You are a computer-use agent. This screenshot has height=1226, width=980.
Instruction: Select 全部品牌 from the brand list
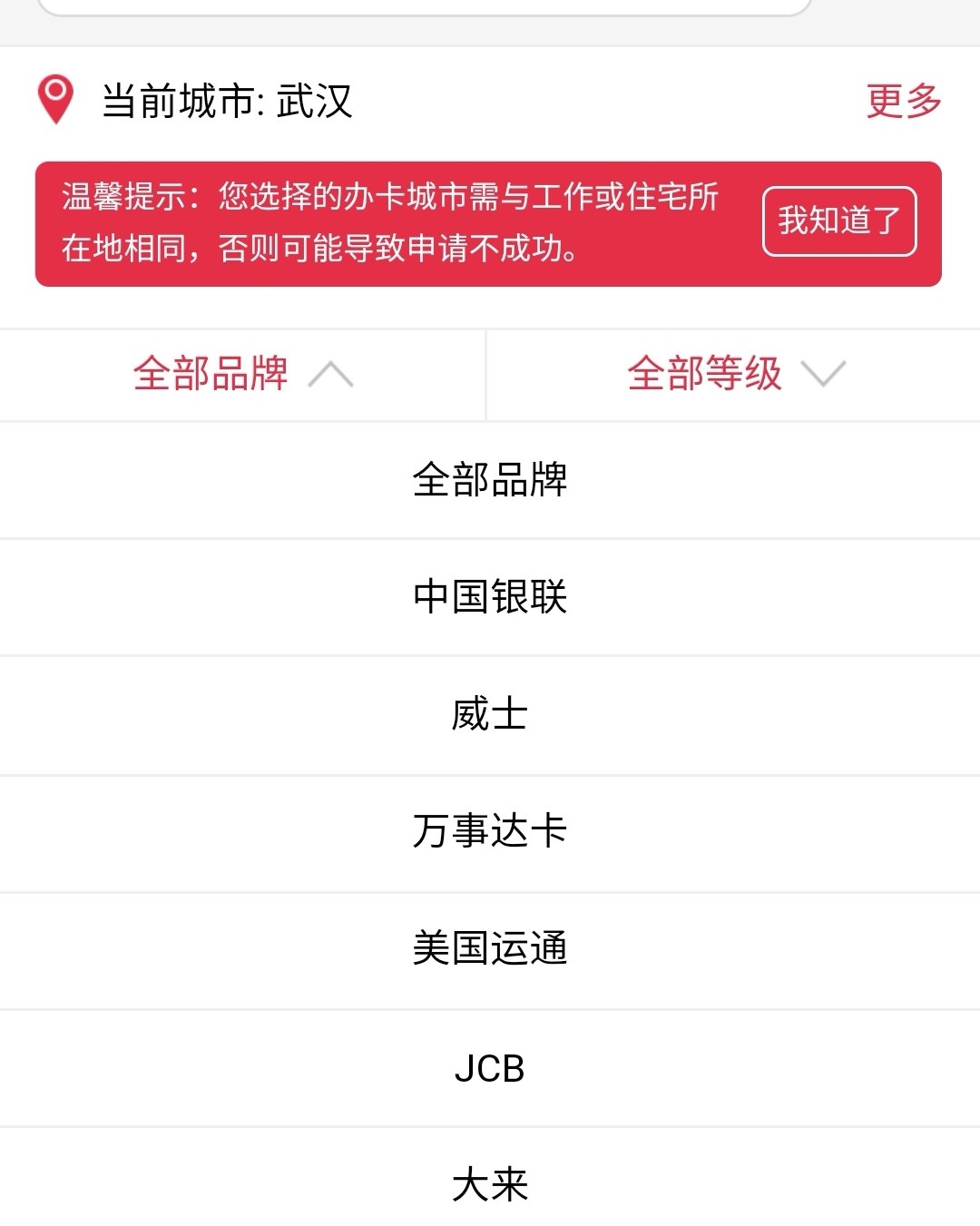(x=490, y=481)
